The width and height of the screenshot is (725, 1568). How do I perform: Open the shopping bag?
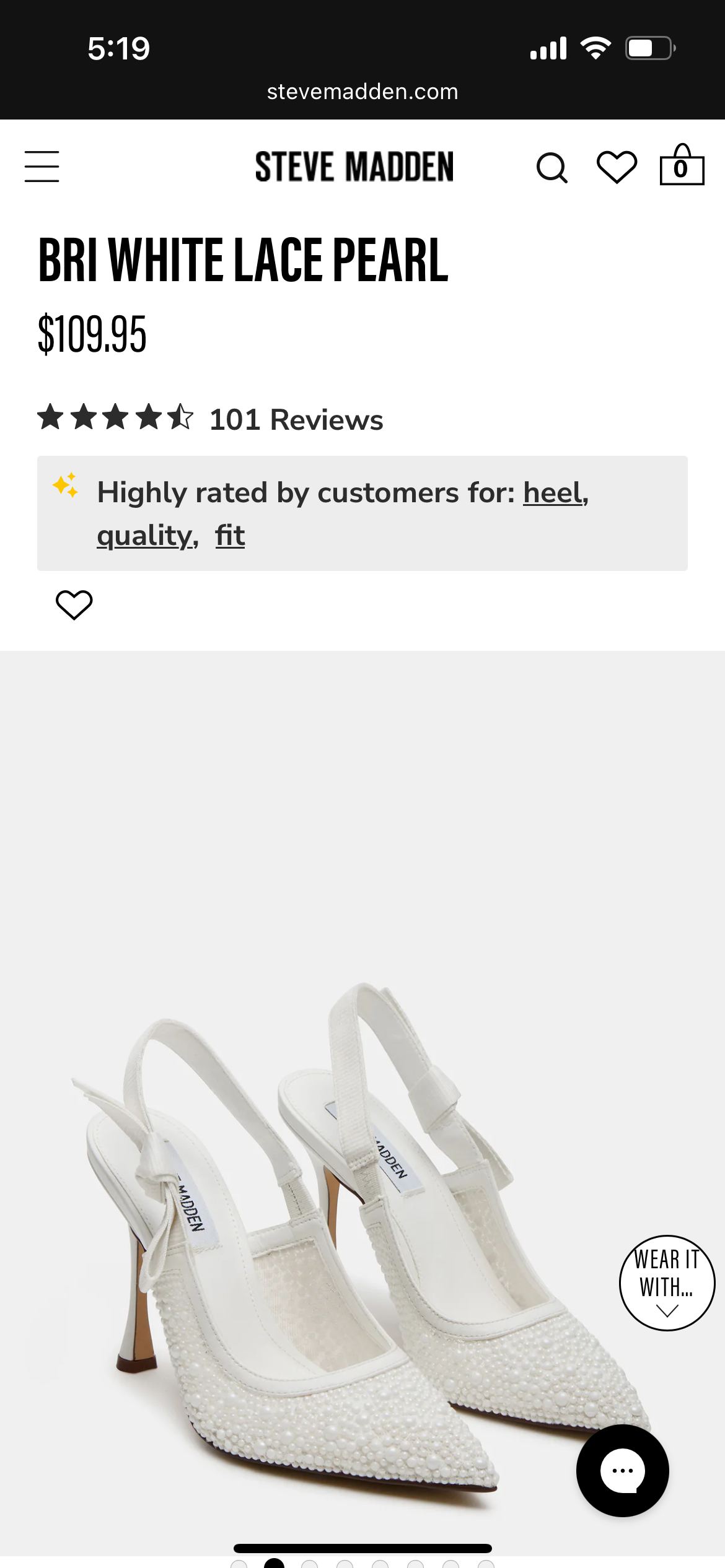(682, 165)
